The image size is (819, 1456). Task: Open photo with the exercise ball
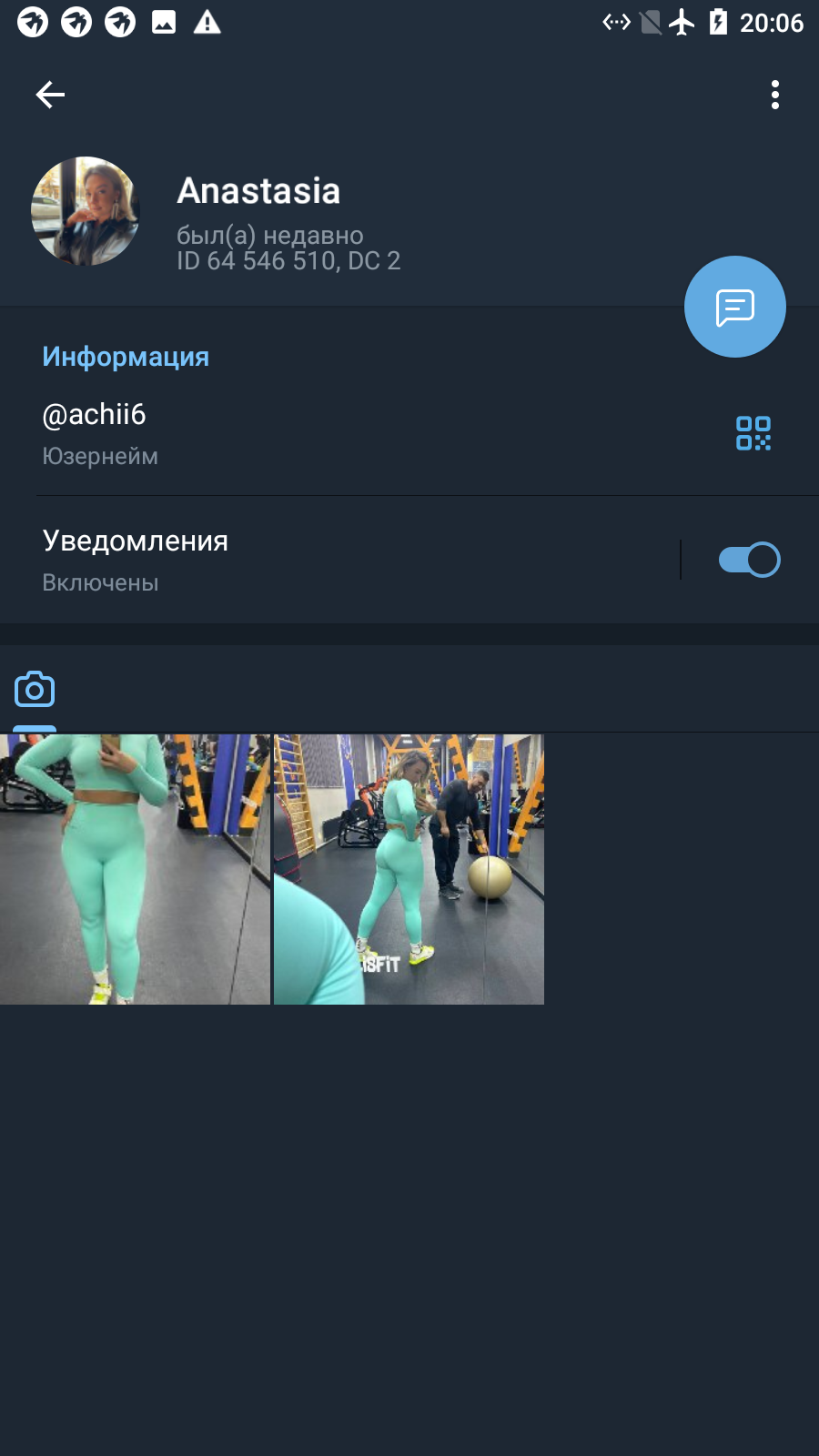(x=409, y=869)
